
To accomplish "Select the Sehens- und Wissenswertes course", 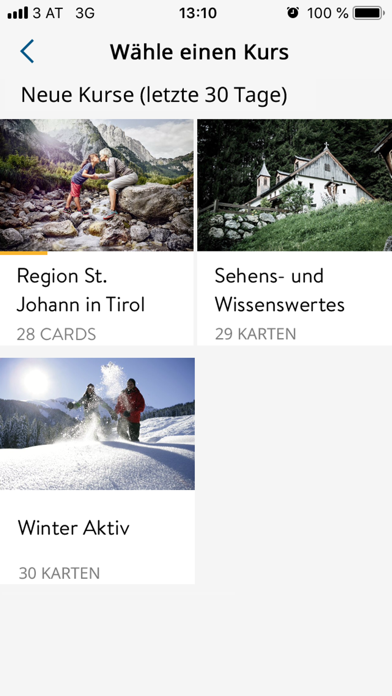I will (x=295, y=232).
